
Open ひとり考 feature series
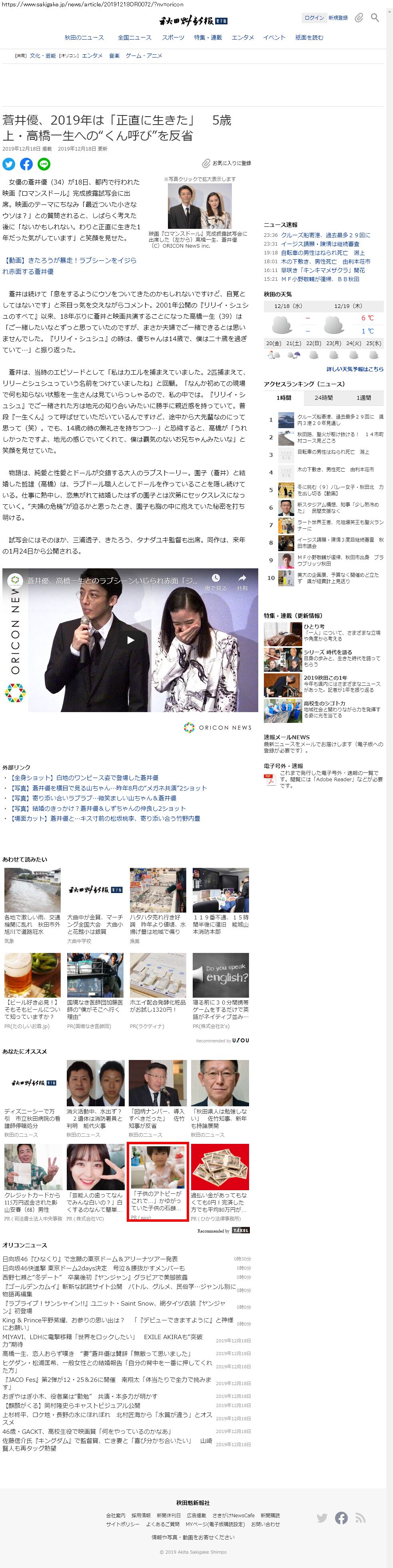(314, 626)
